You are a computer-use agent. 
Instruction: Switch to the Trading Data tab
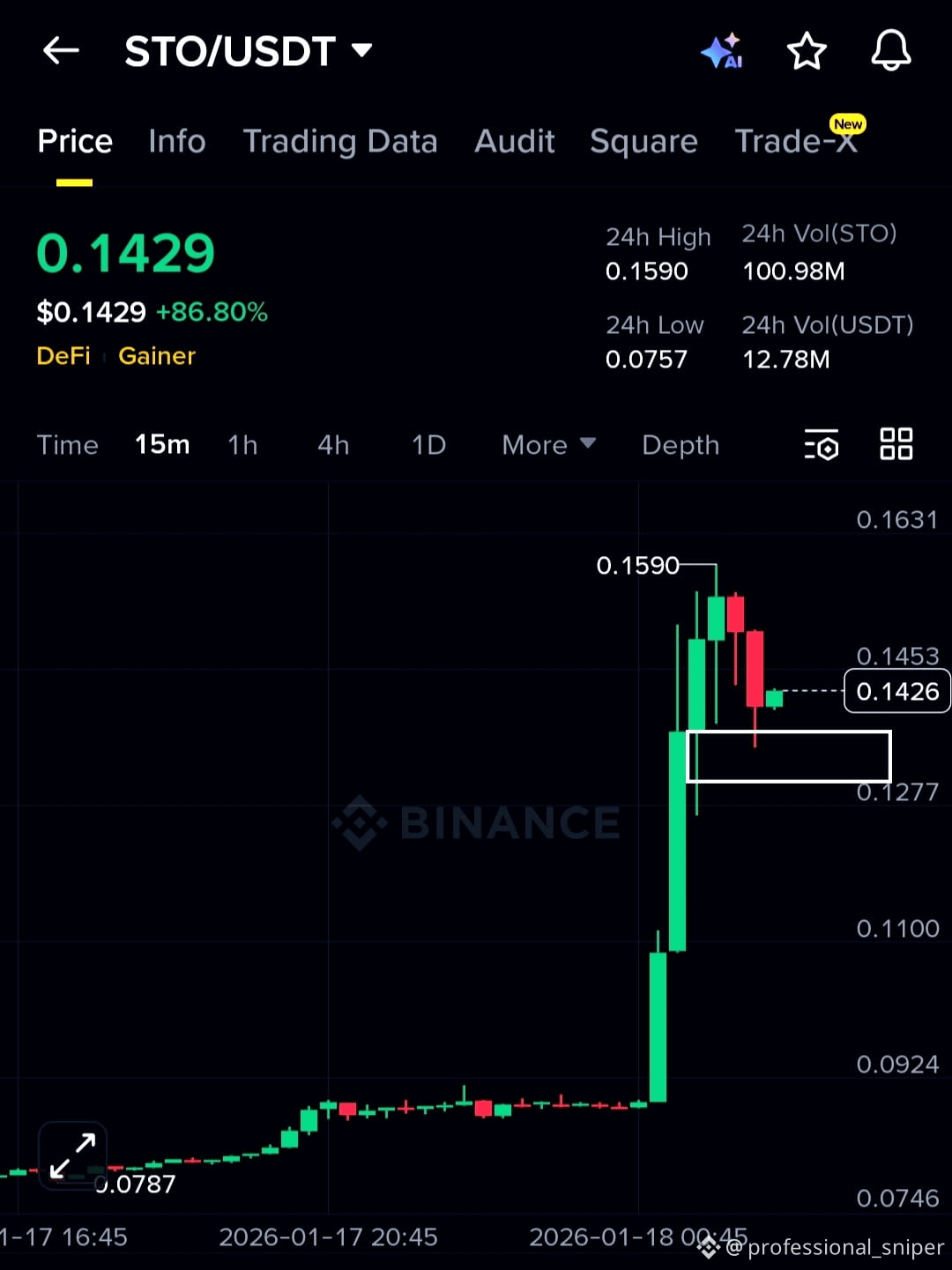[339, 141]
